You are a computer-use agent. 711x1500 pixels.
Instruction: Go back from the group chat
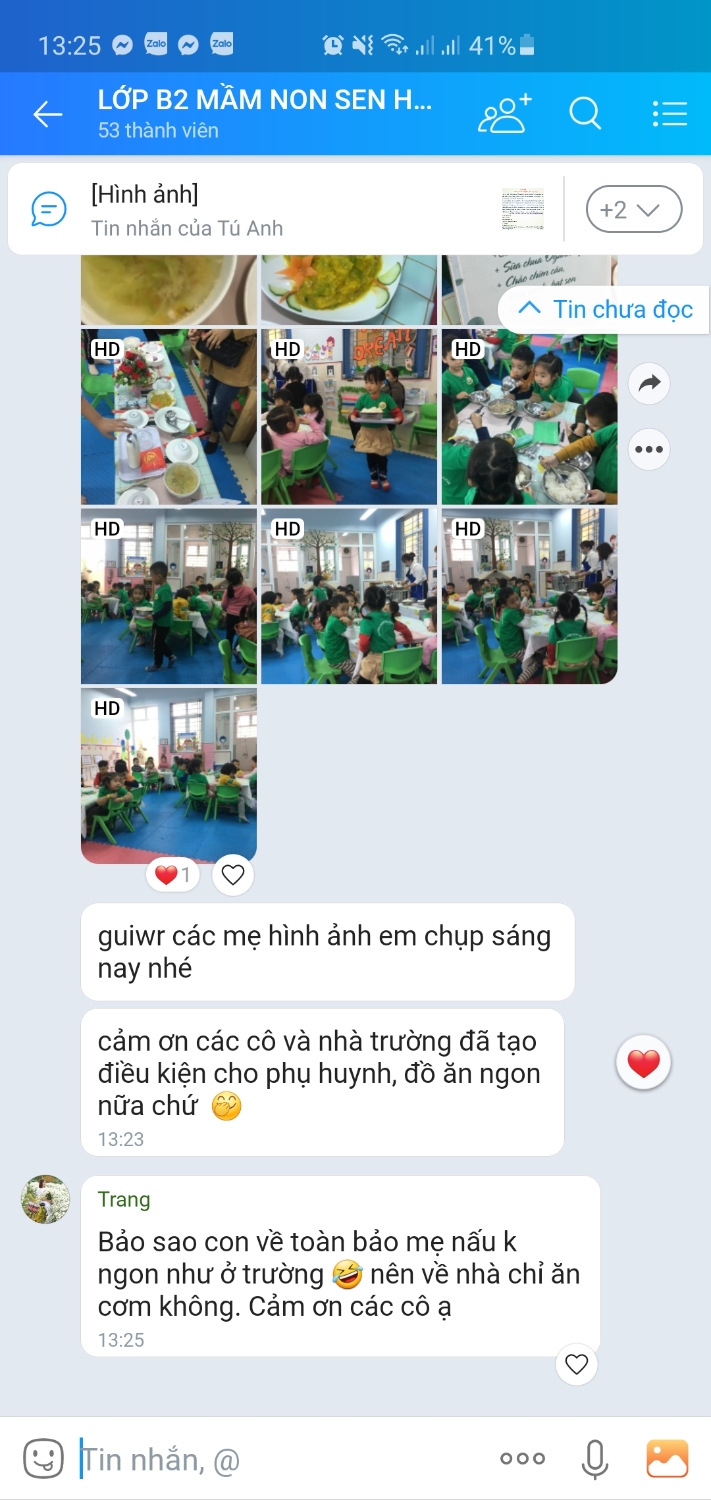[x=47, y=114]
